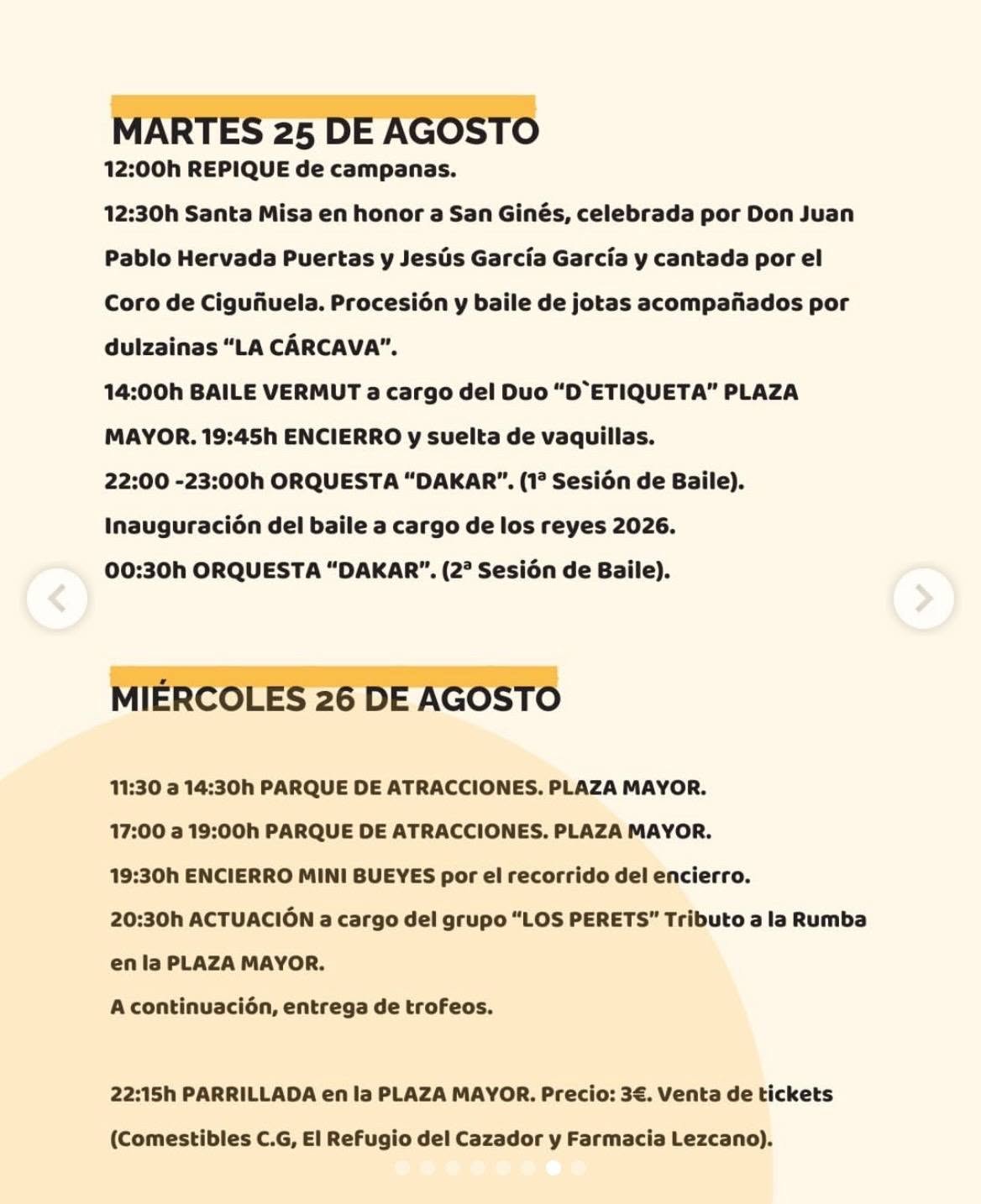Screen dimensions: 981x1204
Task: Go to the previous carousel image
Action: tap(57, 599)
